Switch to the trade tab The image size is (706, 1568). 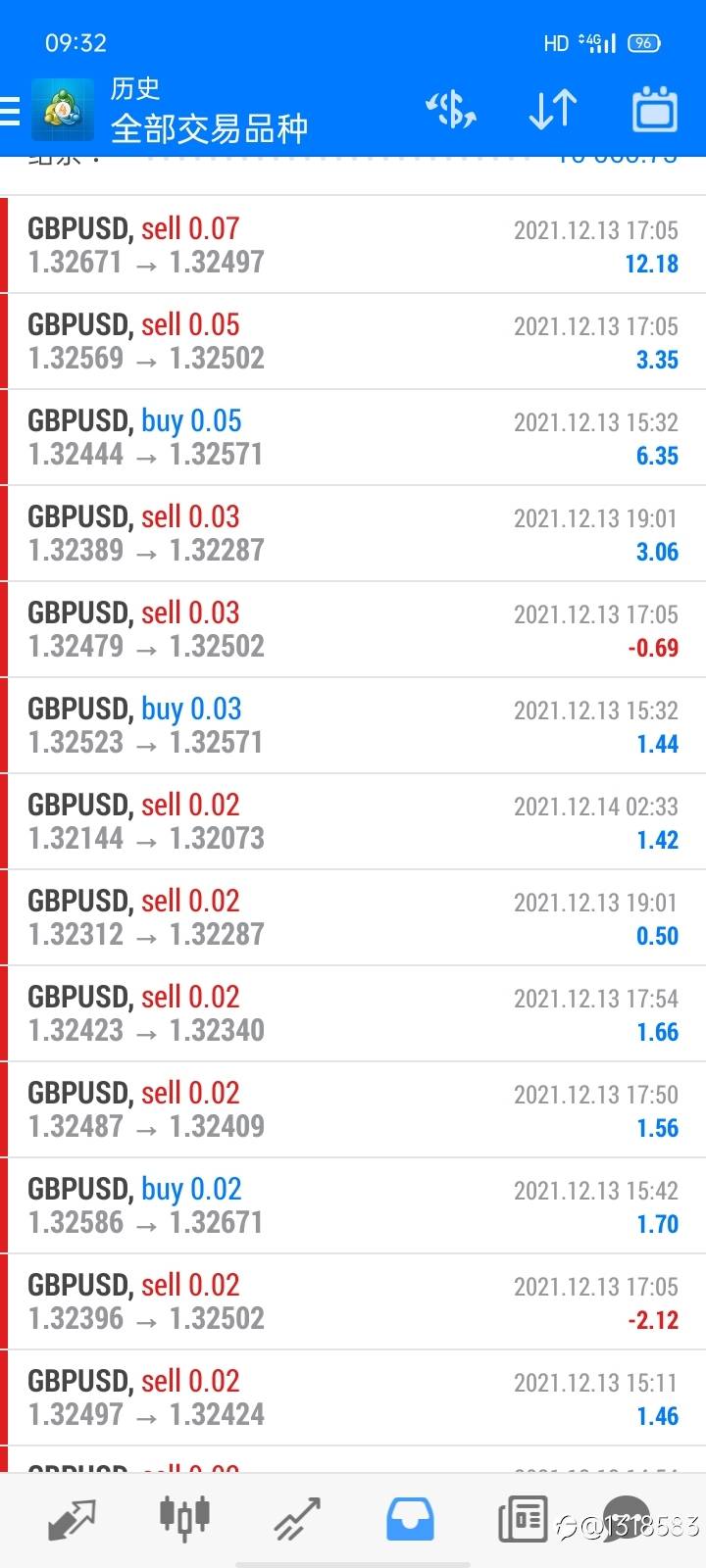(297, 1520)
